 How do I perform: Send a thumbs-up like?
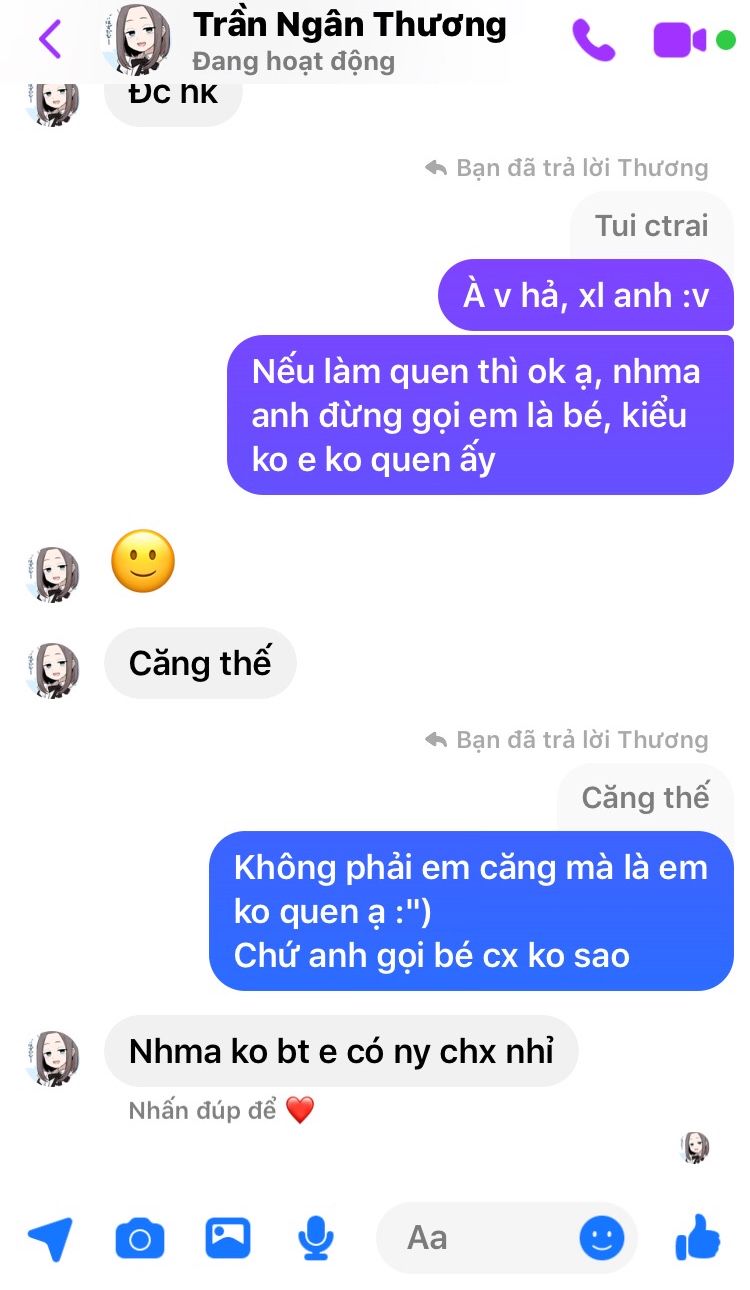point(698,1237)
